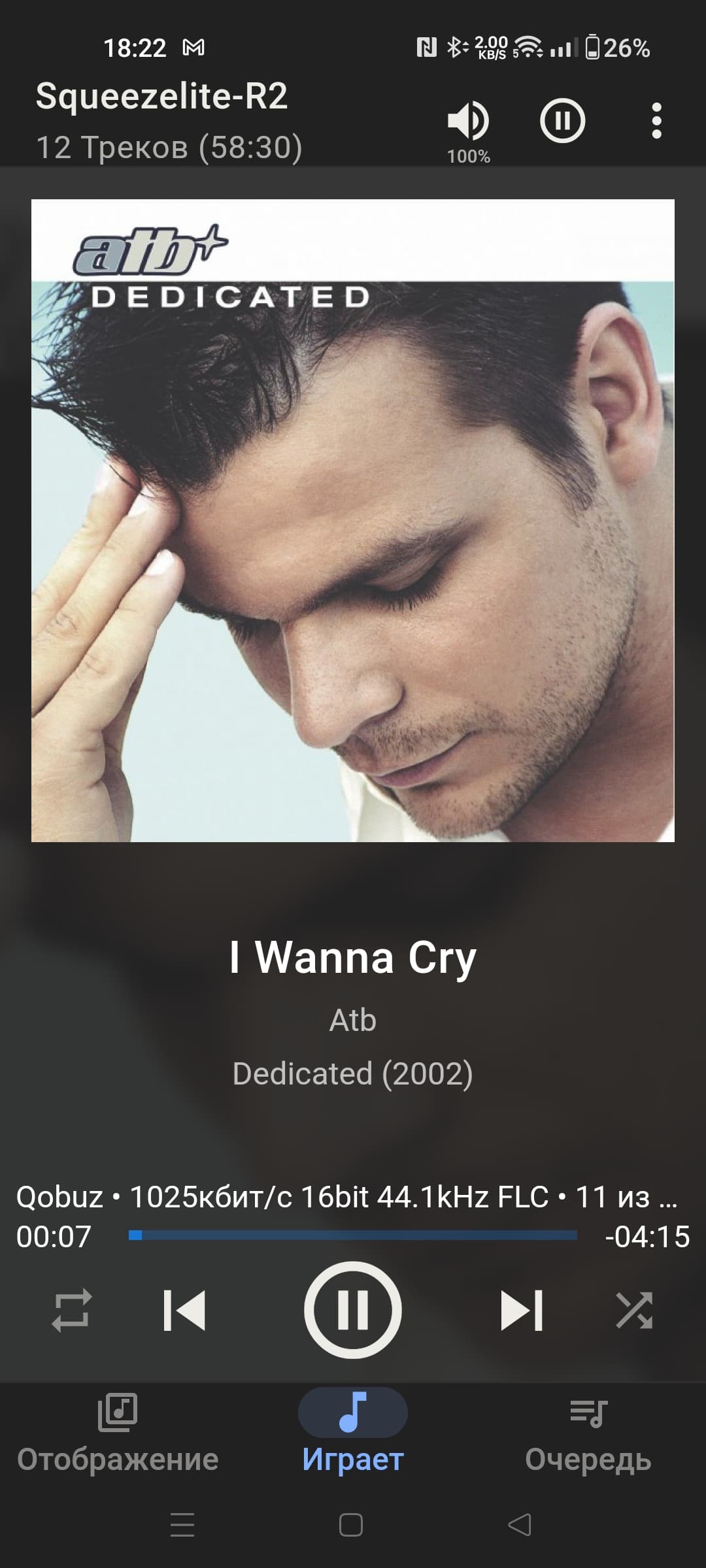Select the Играет tab

tap(353, 1434)
